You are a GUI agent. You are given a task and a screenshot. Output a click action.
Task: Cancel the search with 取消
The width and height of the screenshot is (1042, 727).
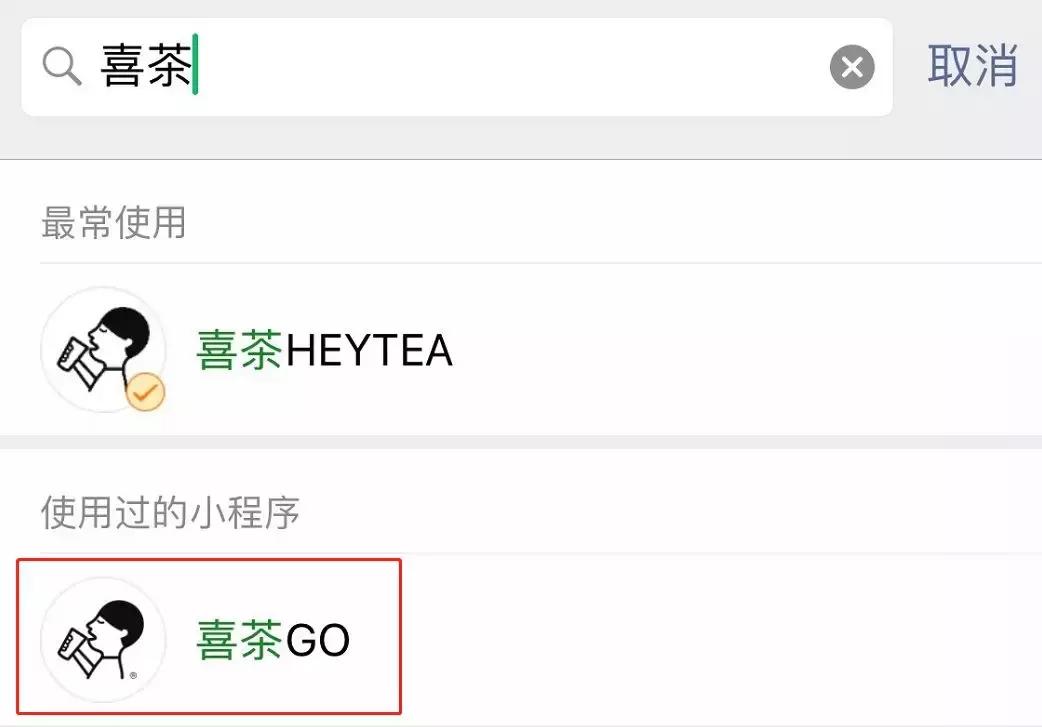pos(972,66)
